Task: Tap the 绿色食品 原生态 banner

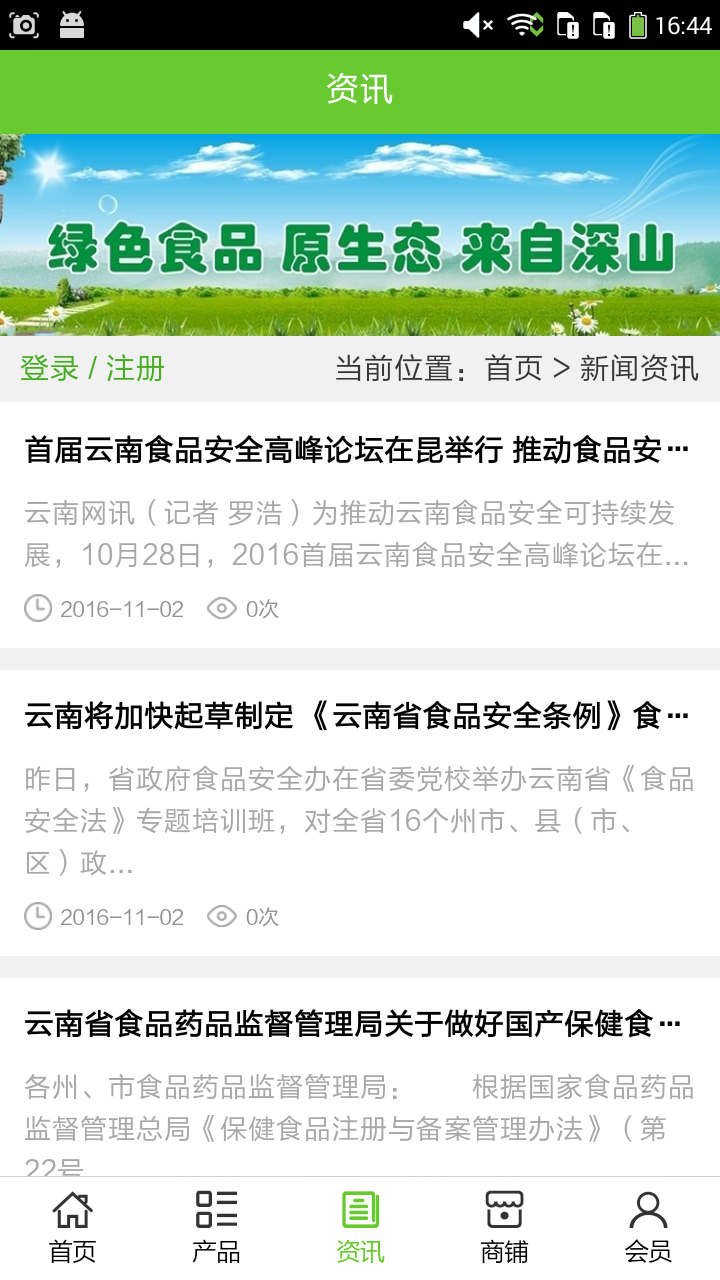Action: pos(360,235)
